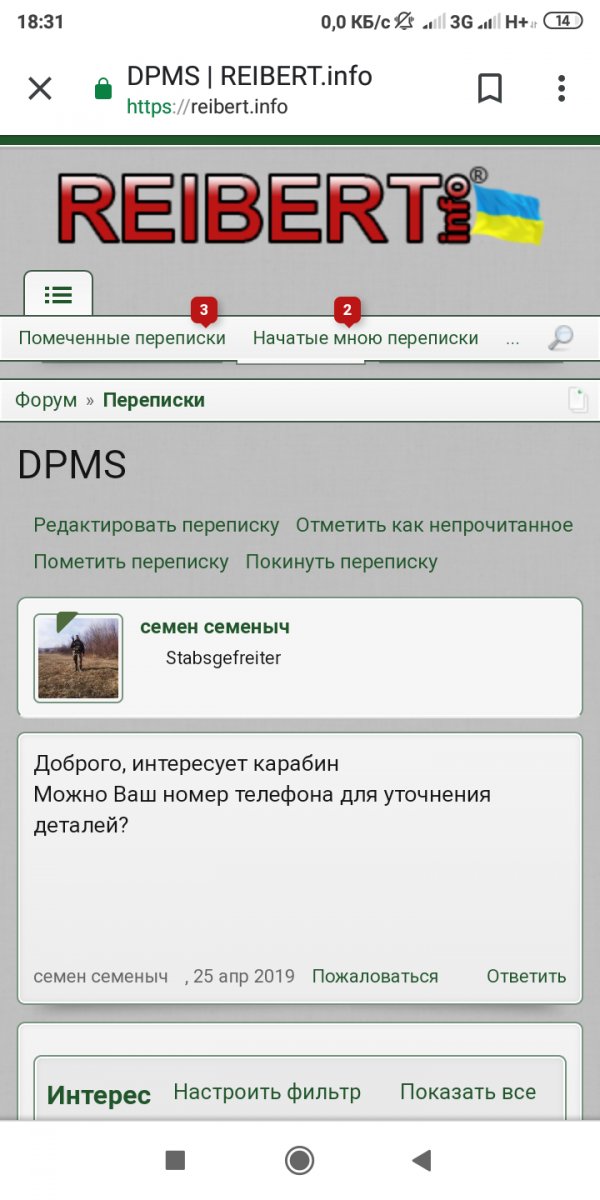600x1200 pixels.
Task: Tap Показать все link
Action: coord(467,1092)
